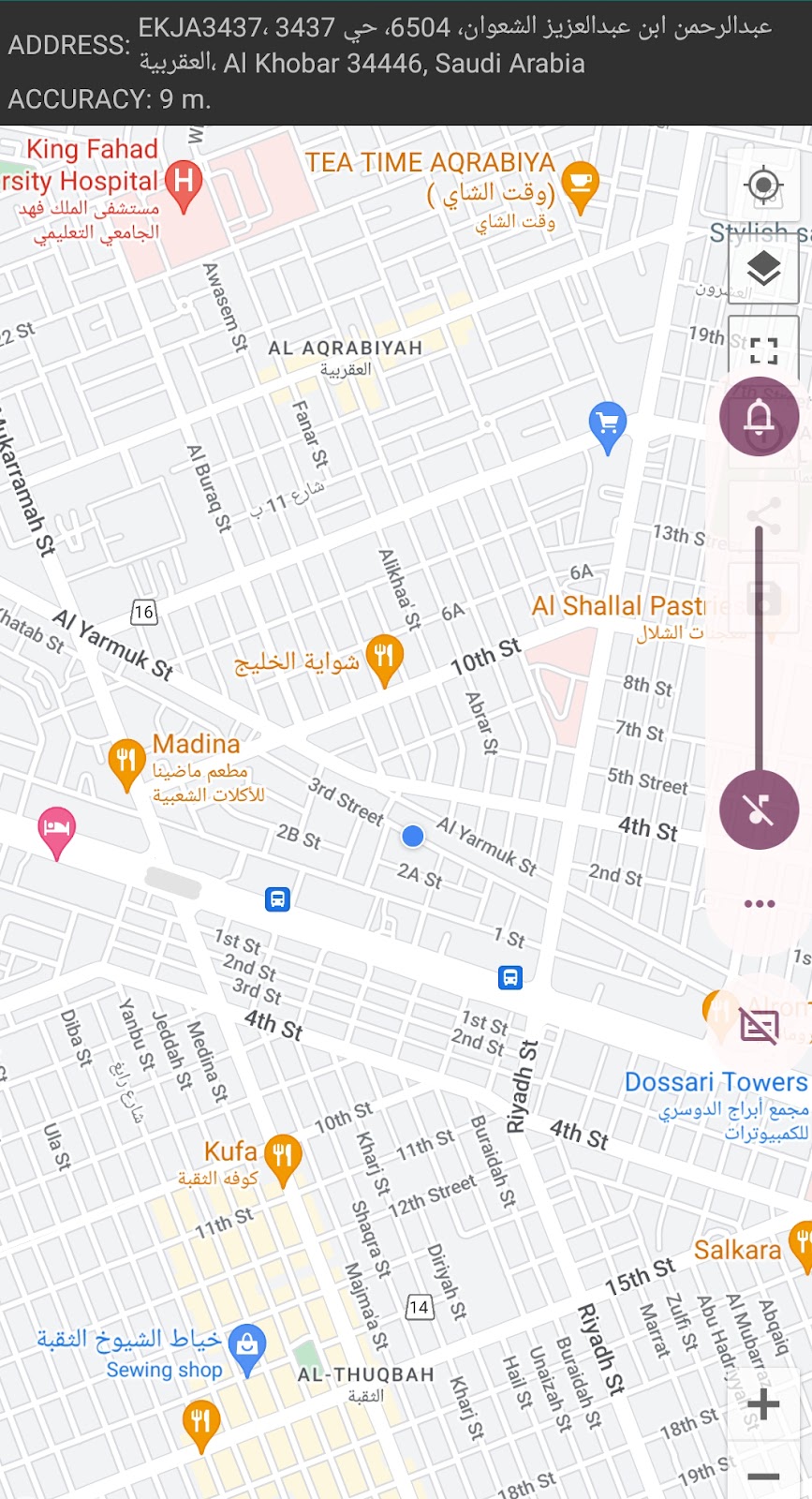Toggle live captions below the volume panel
The image size is (812, 1499).
tap(759, 1025)
